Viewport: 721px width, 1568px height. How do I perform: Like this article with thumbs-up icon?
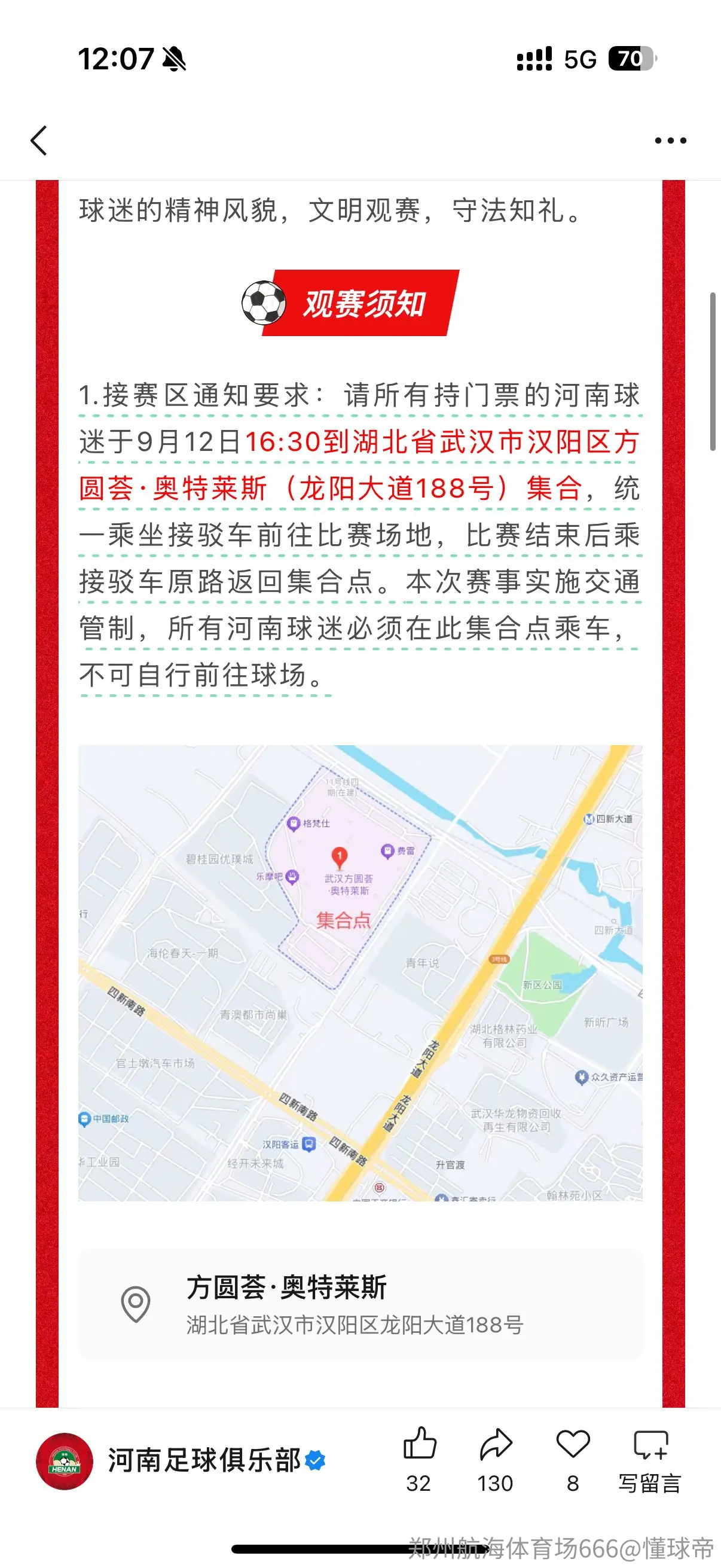point(419,1459)
